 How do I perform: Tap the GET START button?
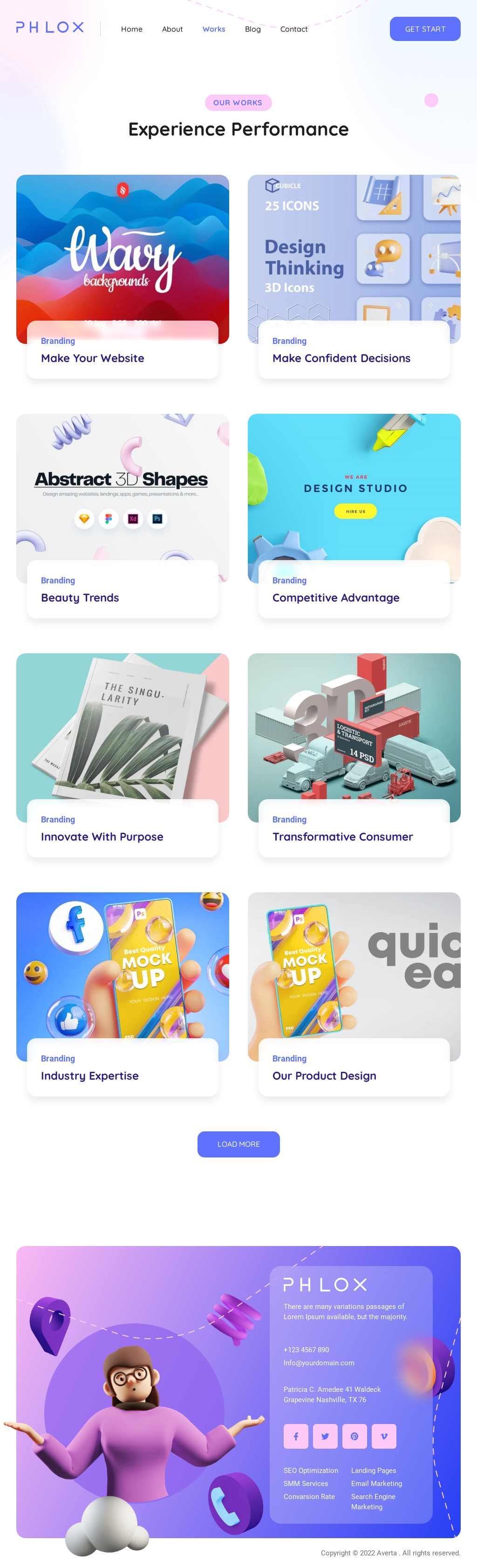coord(425,29)
